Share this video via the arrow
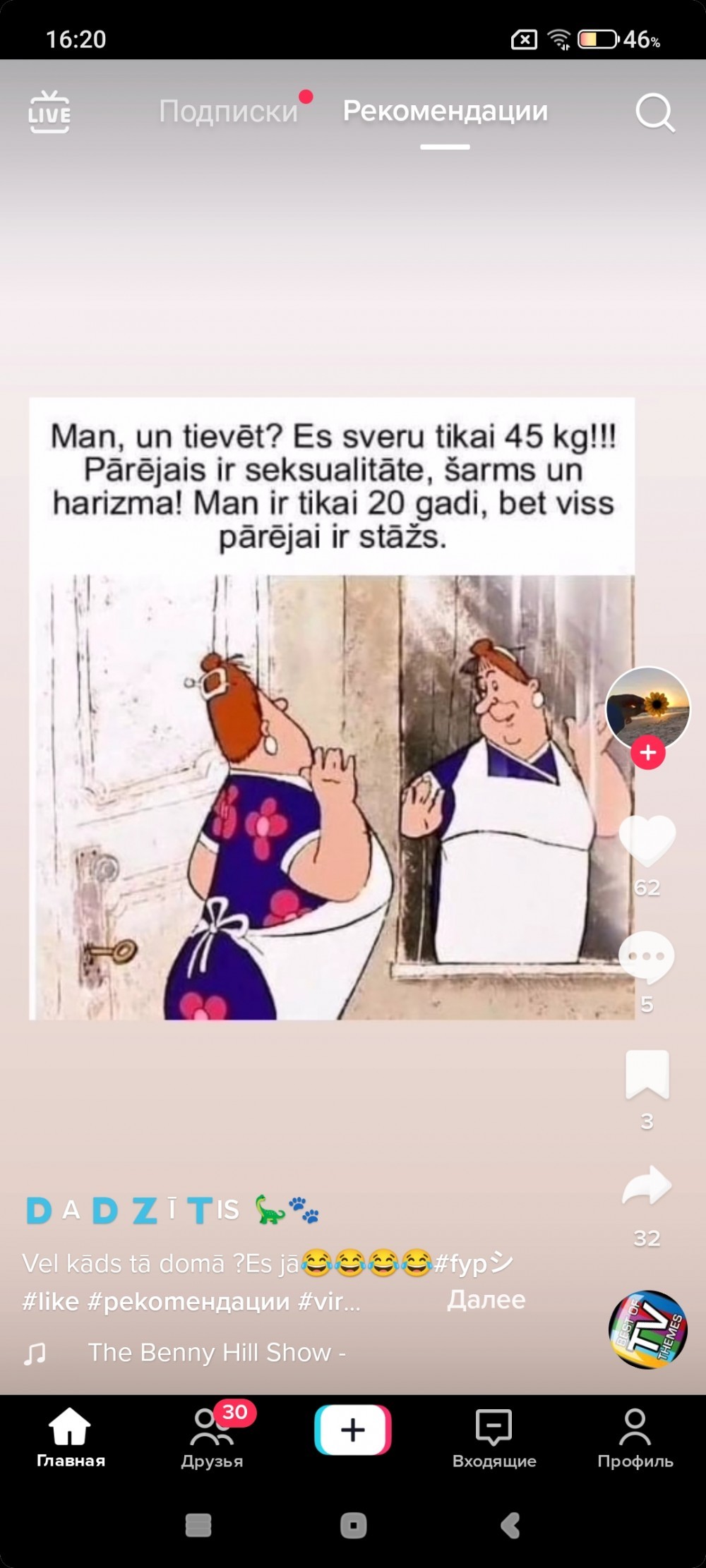Screen dimensions: 706x1568 click(647, 1186)
